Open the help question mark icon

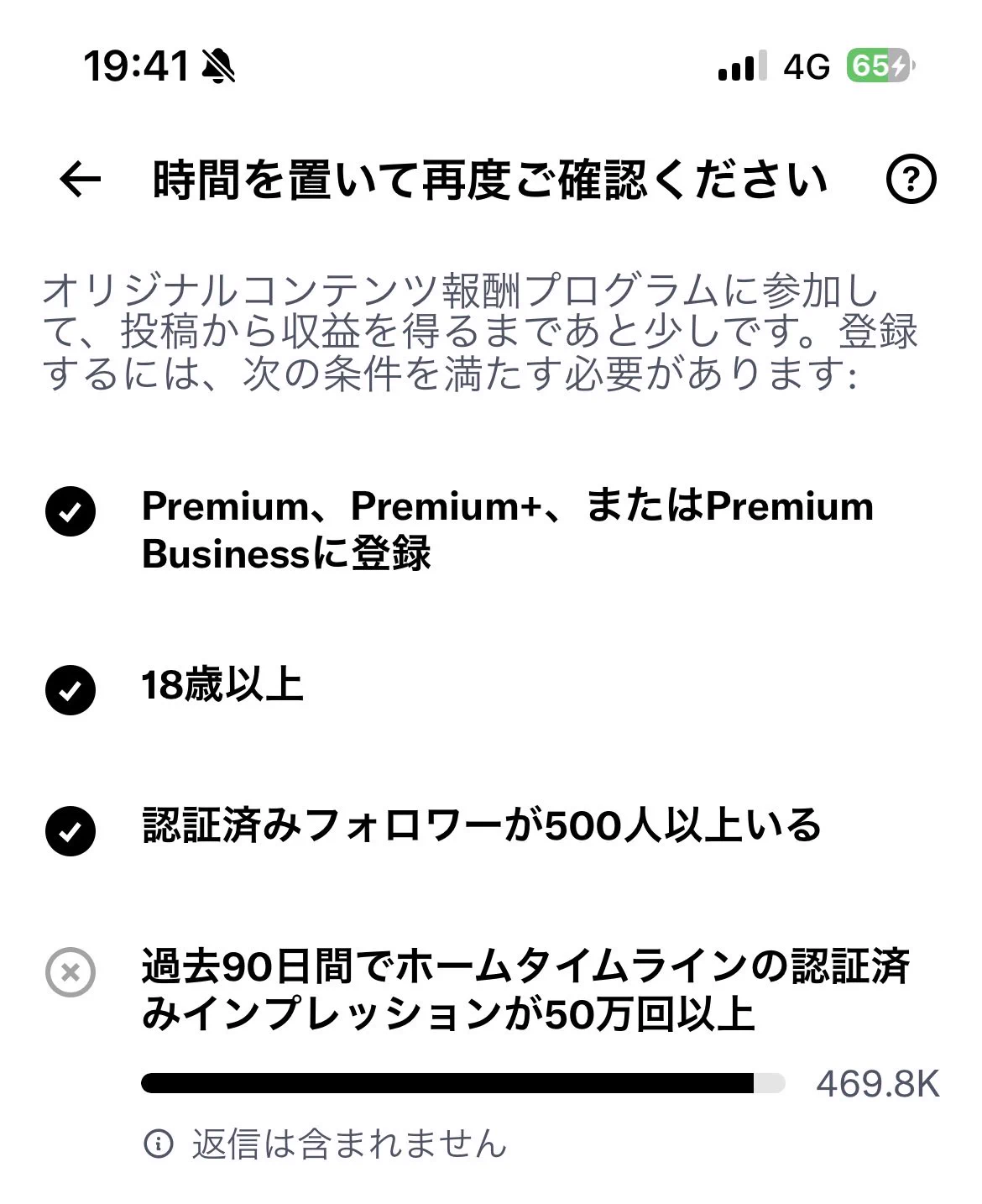(x=911, y=180)
